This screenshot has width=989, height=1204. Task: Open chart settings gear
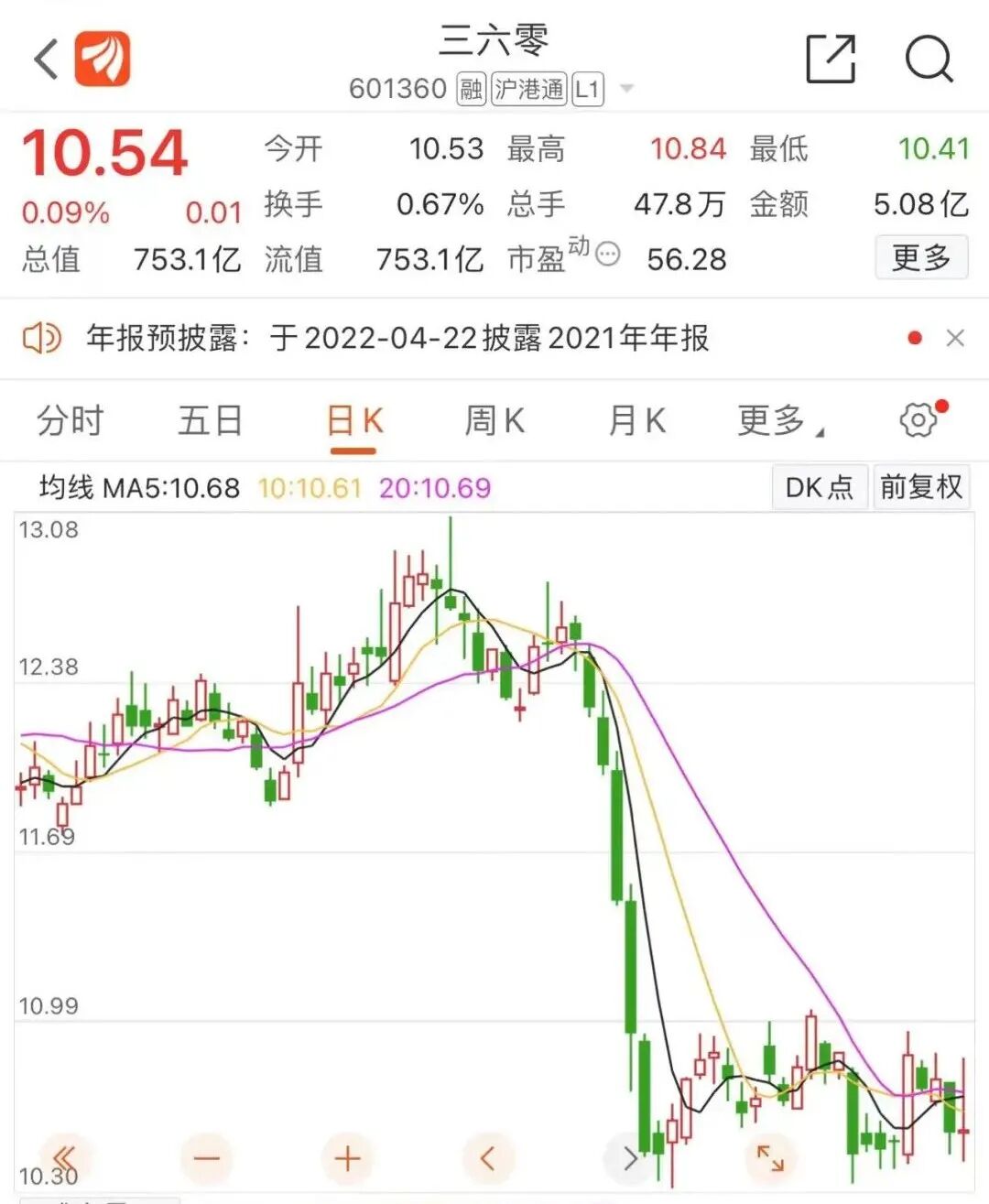[x=918, y=420]
